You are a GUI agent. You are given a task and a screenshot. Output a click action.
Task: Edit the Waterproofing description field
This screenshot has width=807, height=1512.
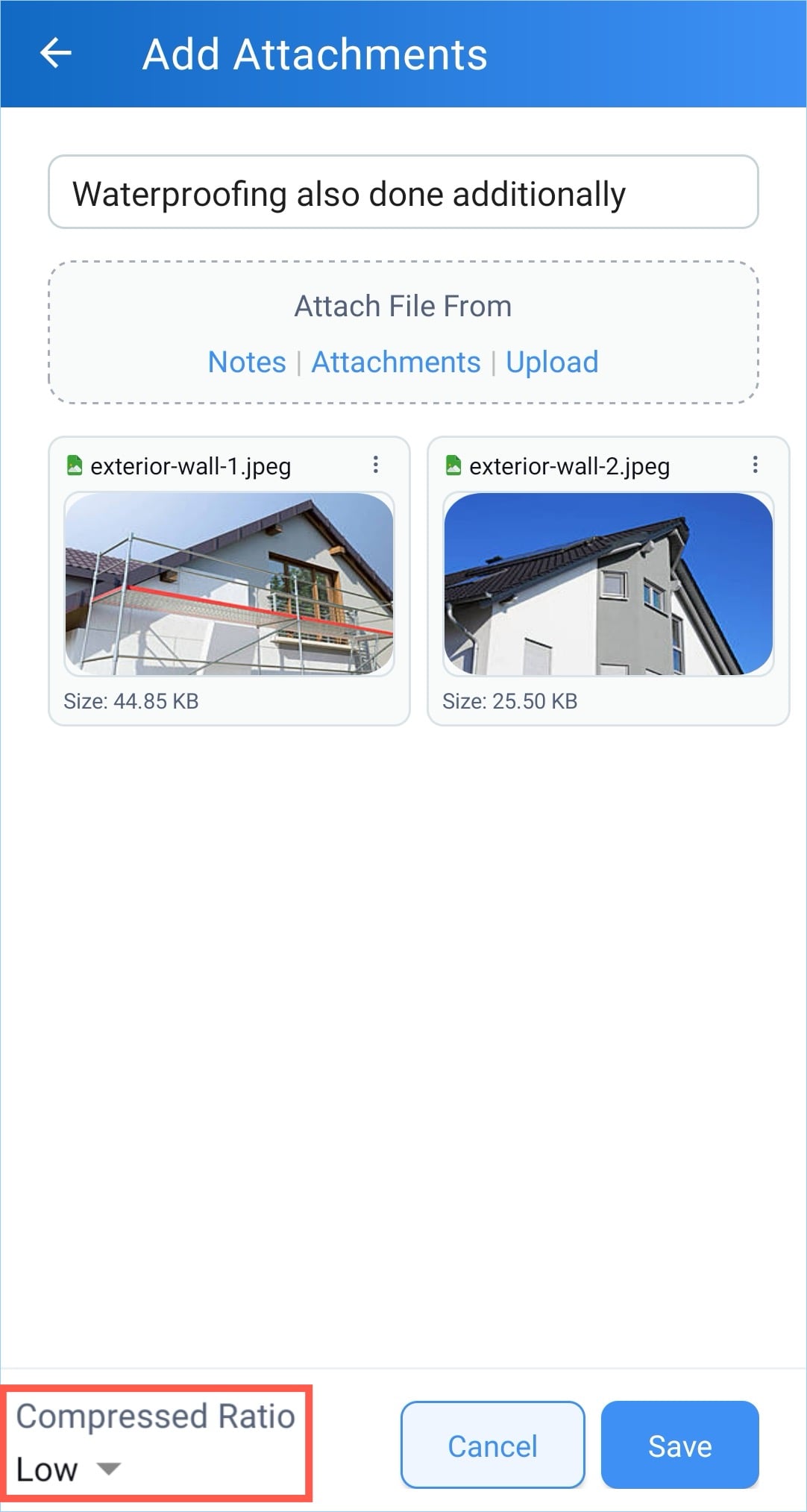pyautogui.click(x=403, y=192)
